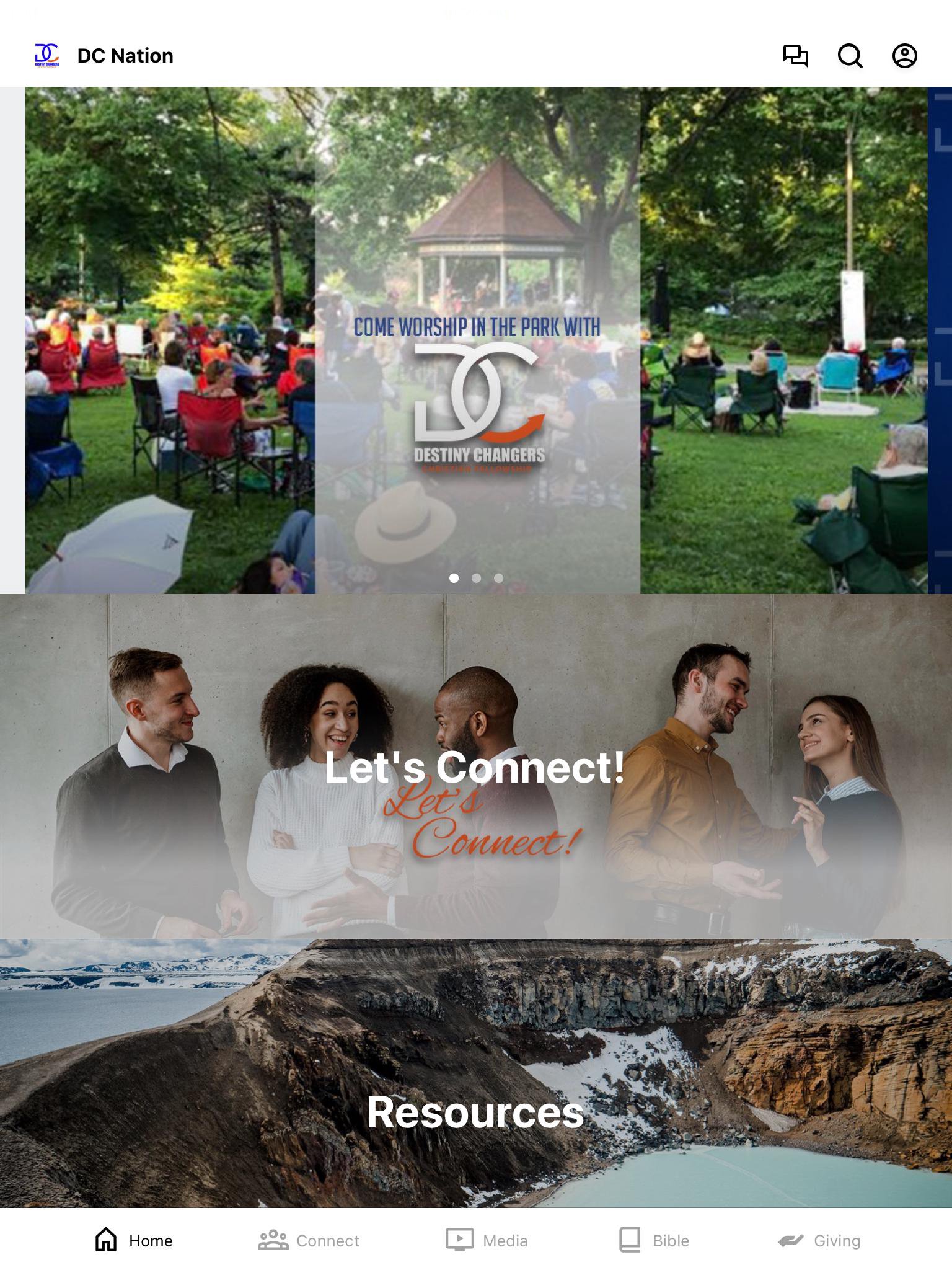This screenshot has height=1270, width=952.
Task: Open the messages chat icon
Action: point(795,56)
